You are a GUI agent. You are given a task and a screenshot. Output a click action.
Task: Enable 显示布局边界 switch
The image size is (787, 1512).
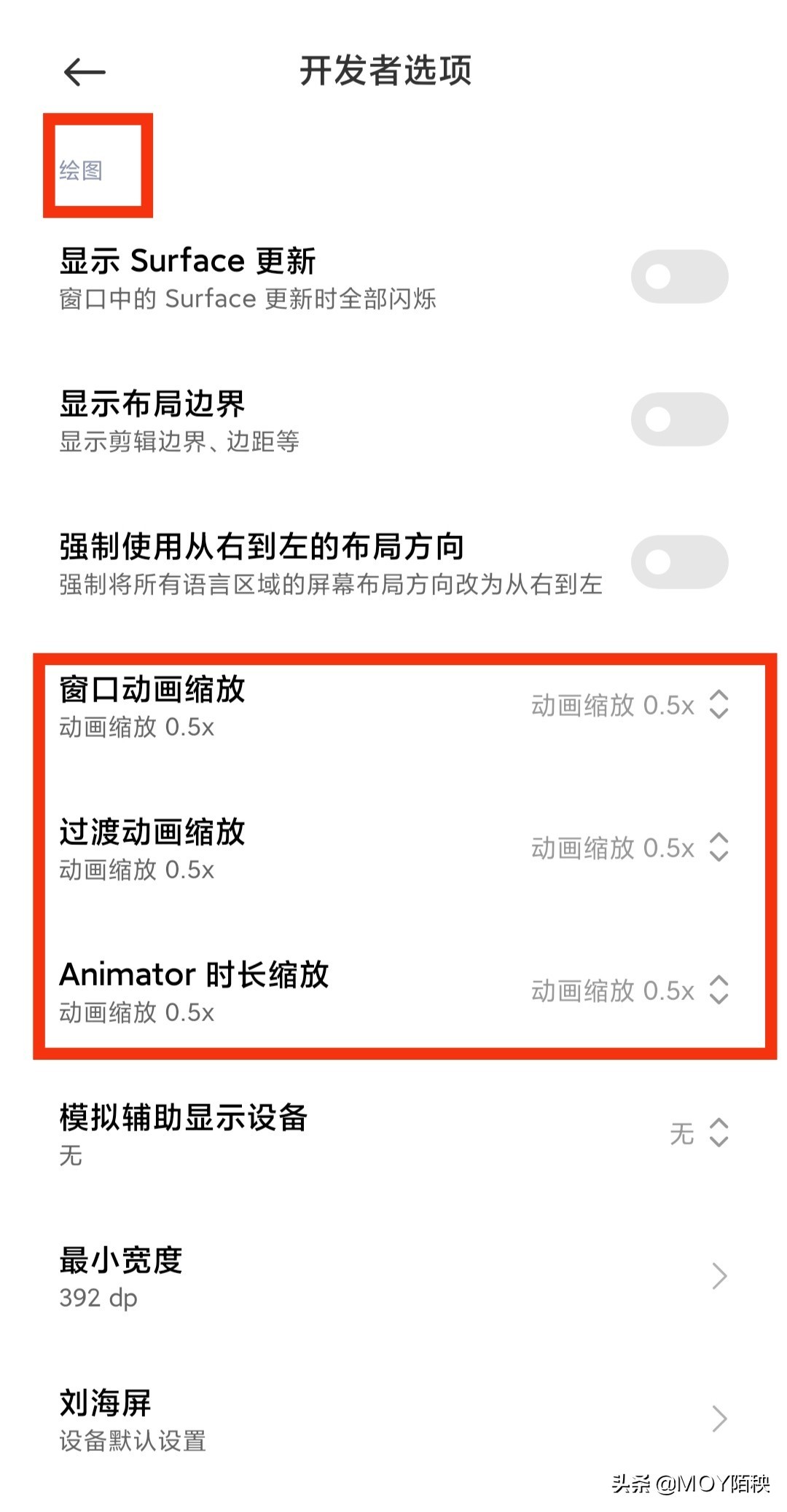point(679,420)
